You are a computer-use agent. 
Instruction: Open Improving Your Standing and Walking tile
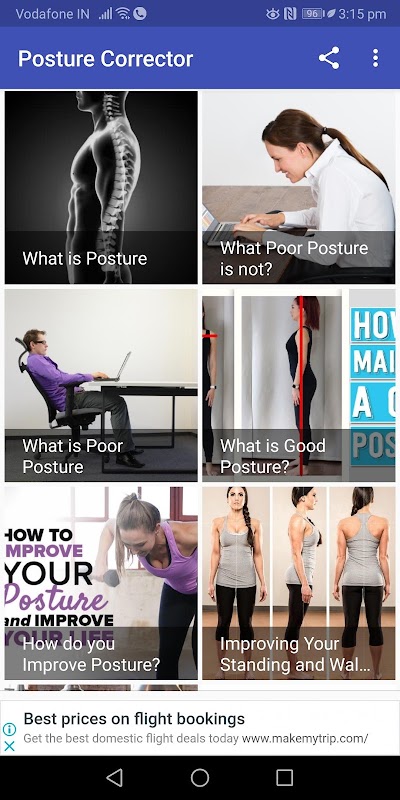(x=298, y=583)
